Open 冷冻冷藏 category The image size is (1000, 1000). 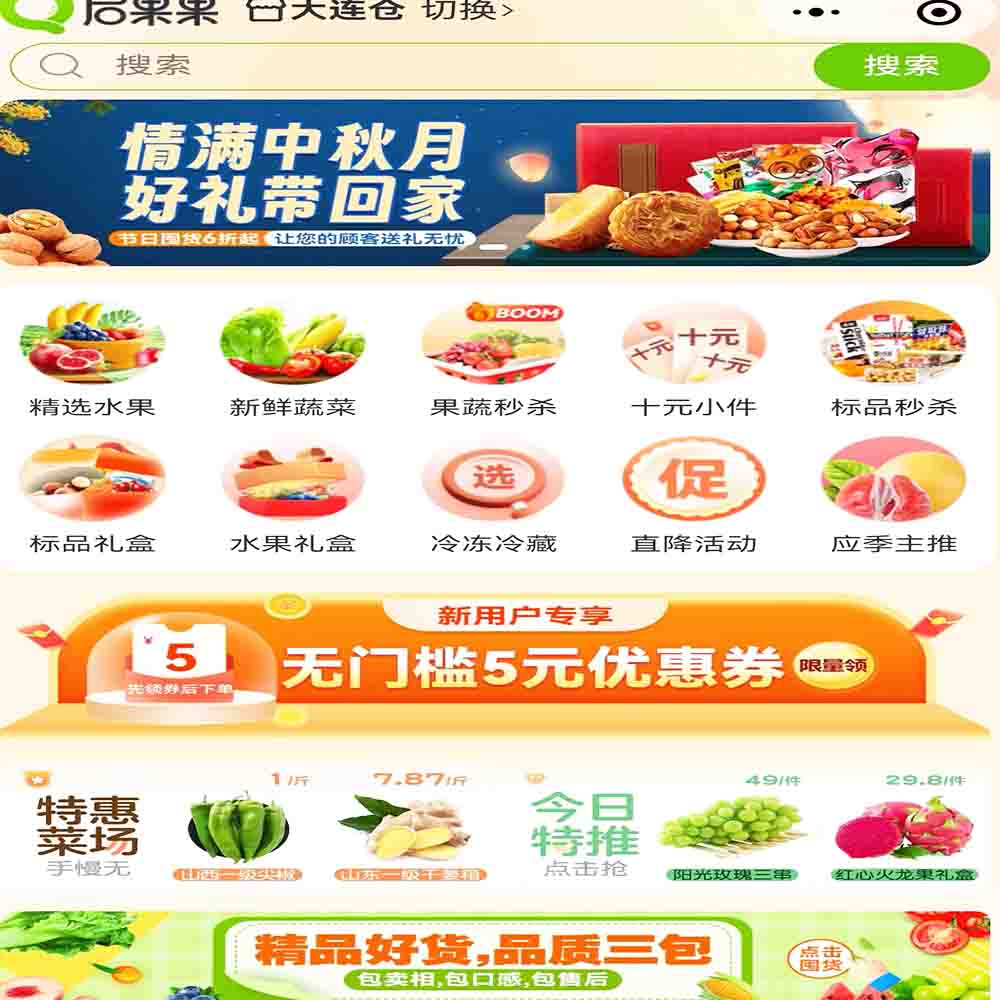pyautogui.click(x=493, y=496)
